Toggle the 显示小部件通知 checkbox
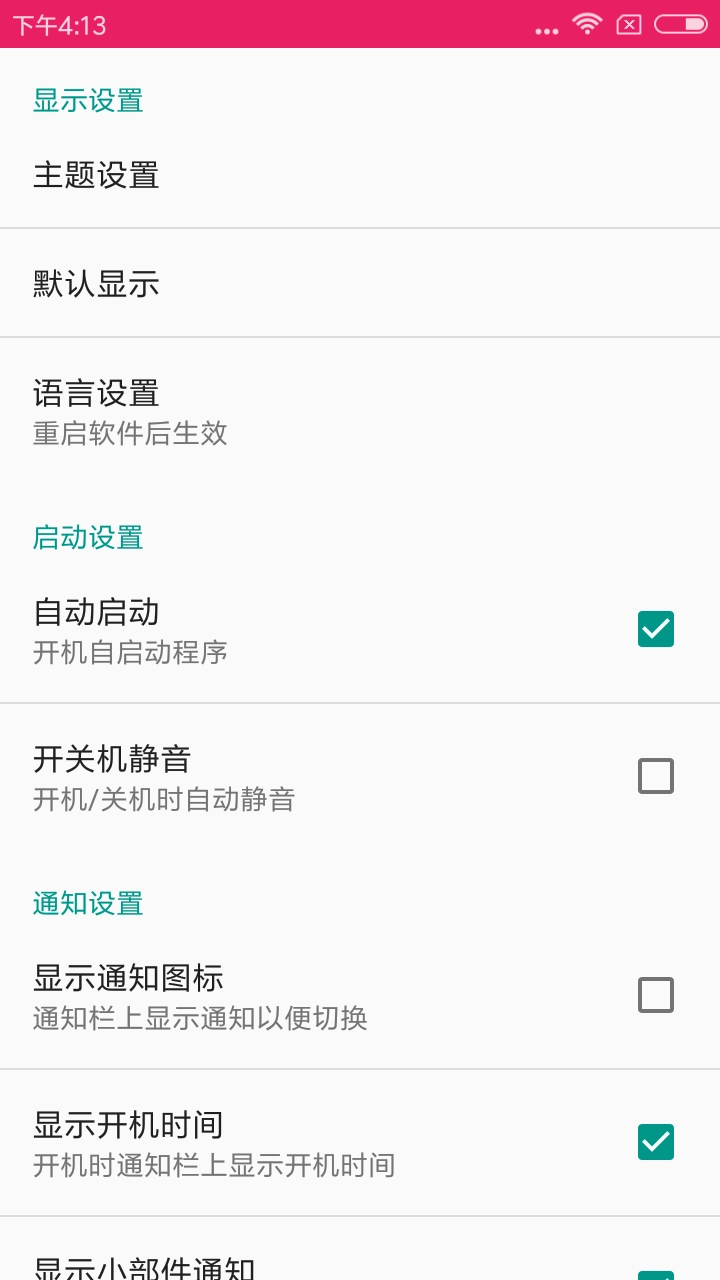Image resolution: width=720 pixels, height=1280 pixels. [656, 1274]
